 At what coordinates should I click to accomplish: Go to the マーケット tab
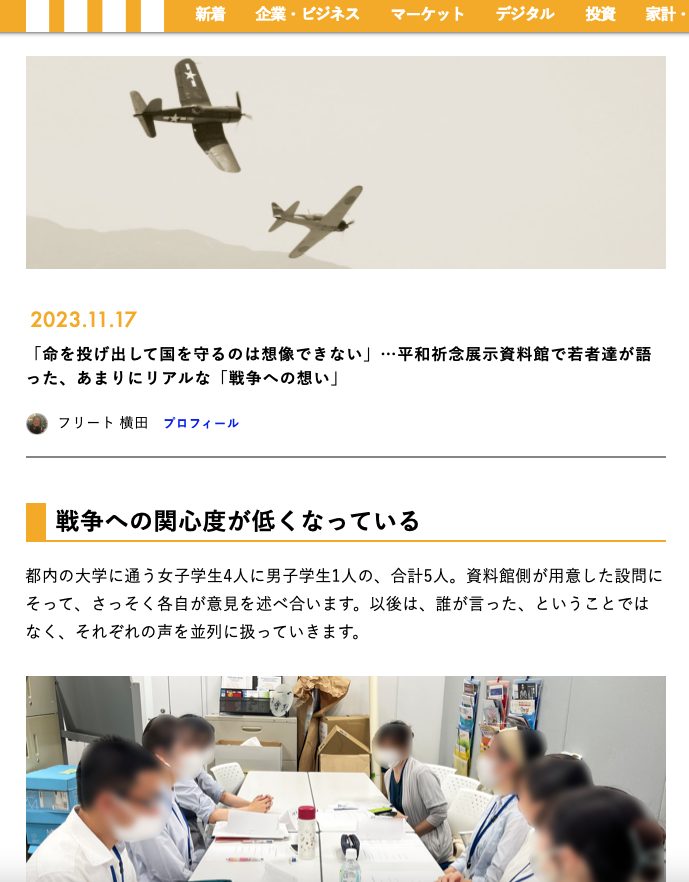pyautogui.click(x=427, y=14)
